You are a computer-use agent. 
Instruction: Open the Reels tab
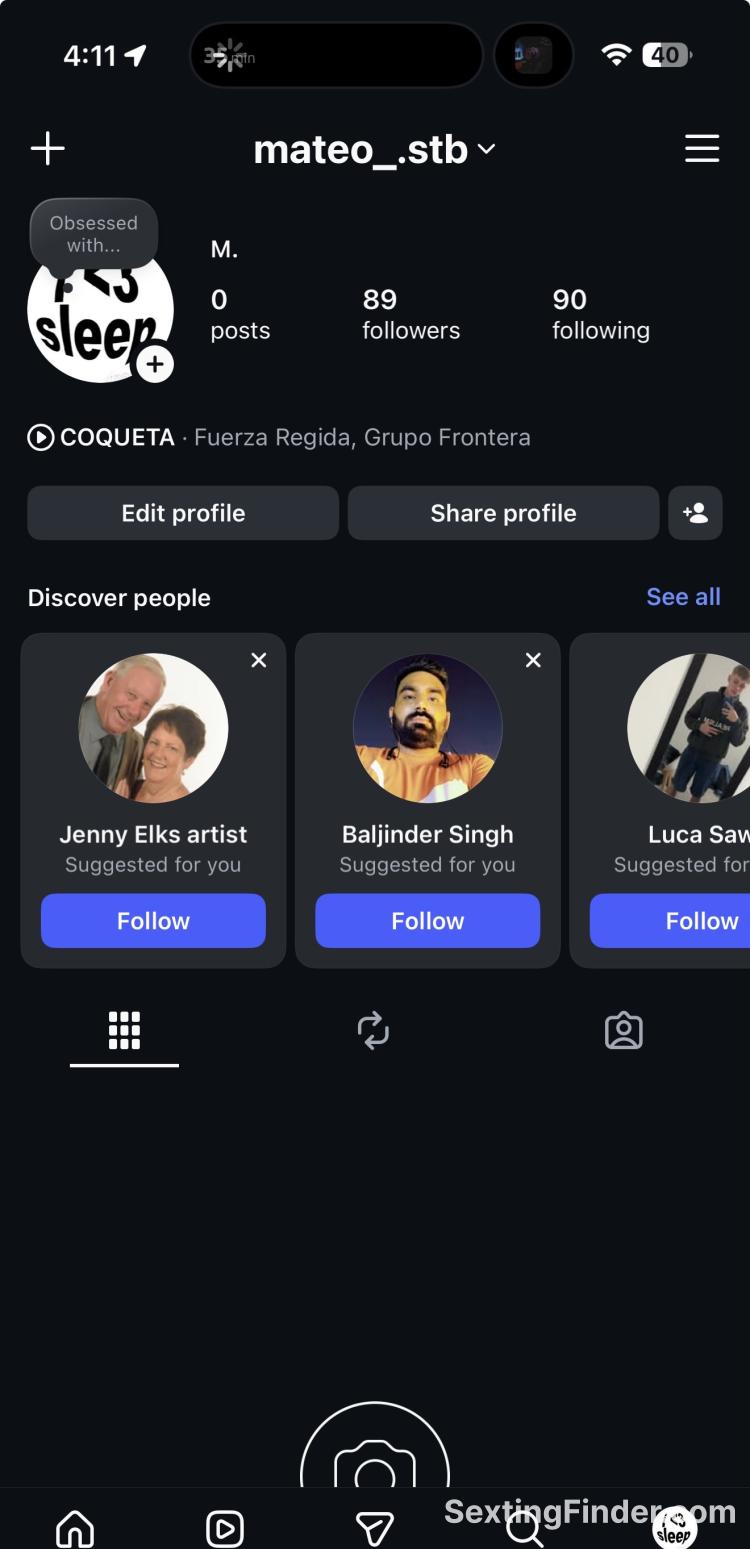[x=224, y=1527]
